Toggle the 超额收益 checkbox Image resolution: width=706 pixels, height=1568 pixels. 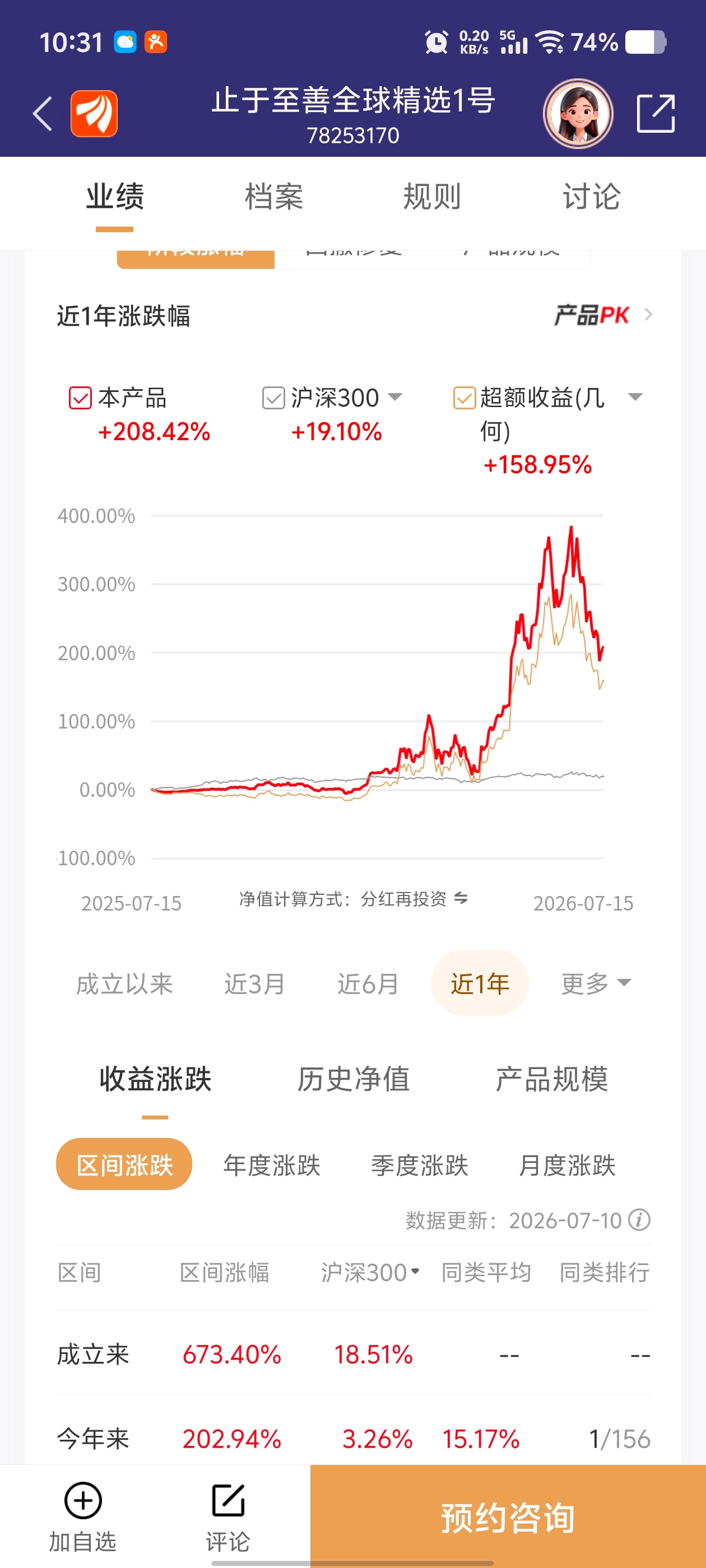click(x=464, y=398)
